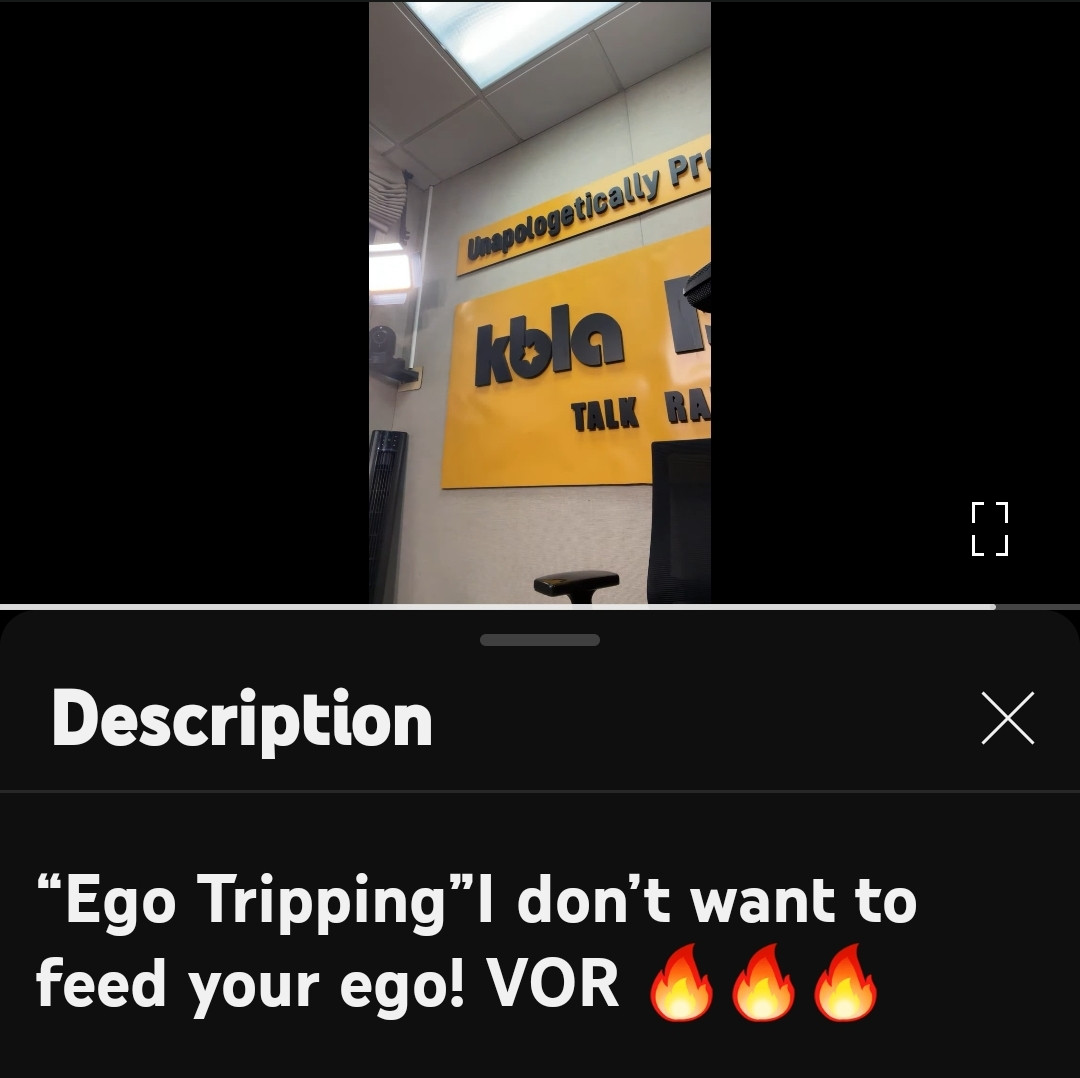Tap the video progress bar
The image size is (1080, 1078).
pyautogui.click(x=498, y=606)
